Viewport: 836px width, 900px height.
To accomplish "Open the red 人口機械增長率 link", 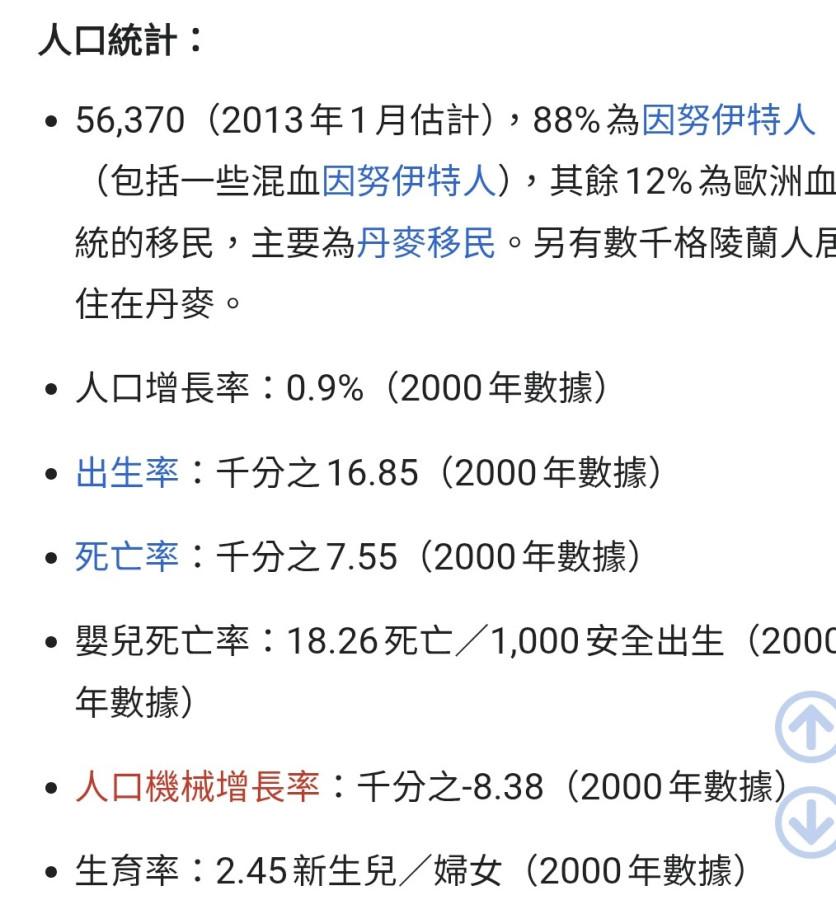I will tap(197, 787).
